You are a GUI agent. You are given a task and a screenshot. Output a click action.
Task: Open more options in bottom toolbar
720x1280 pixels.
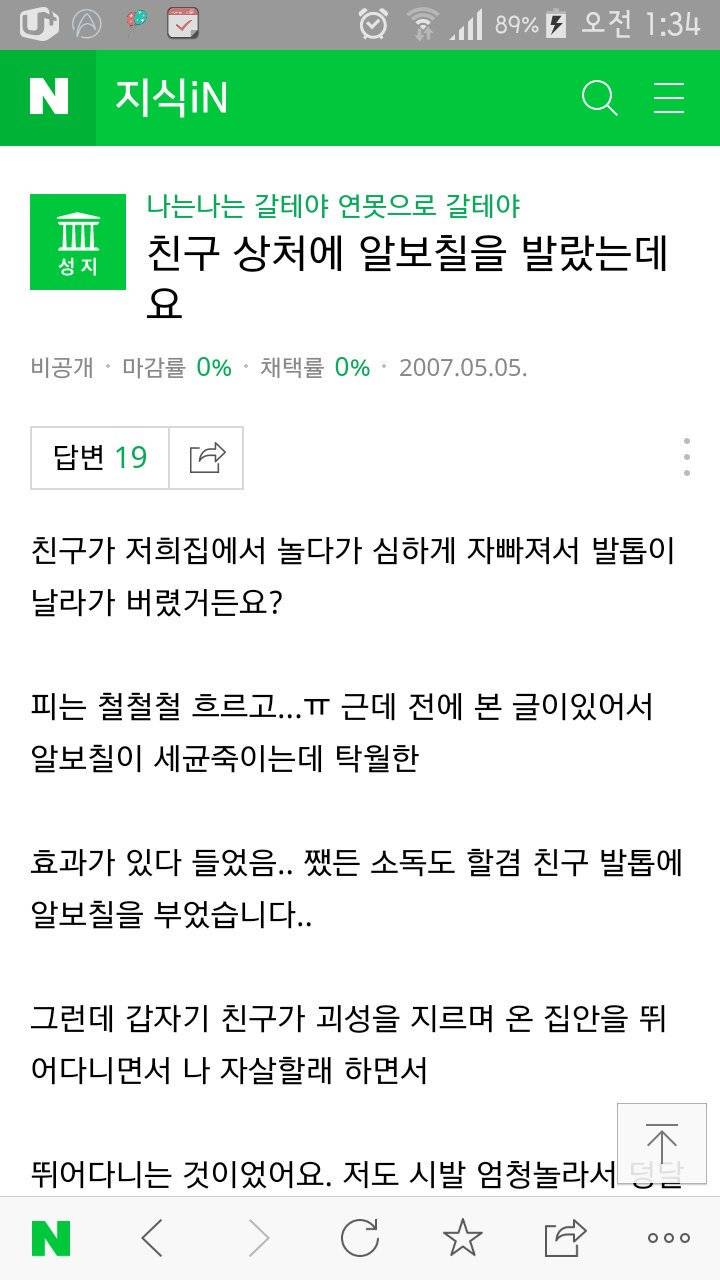[x=668, y=1238]
